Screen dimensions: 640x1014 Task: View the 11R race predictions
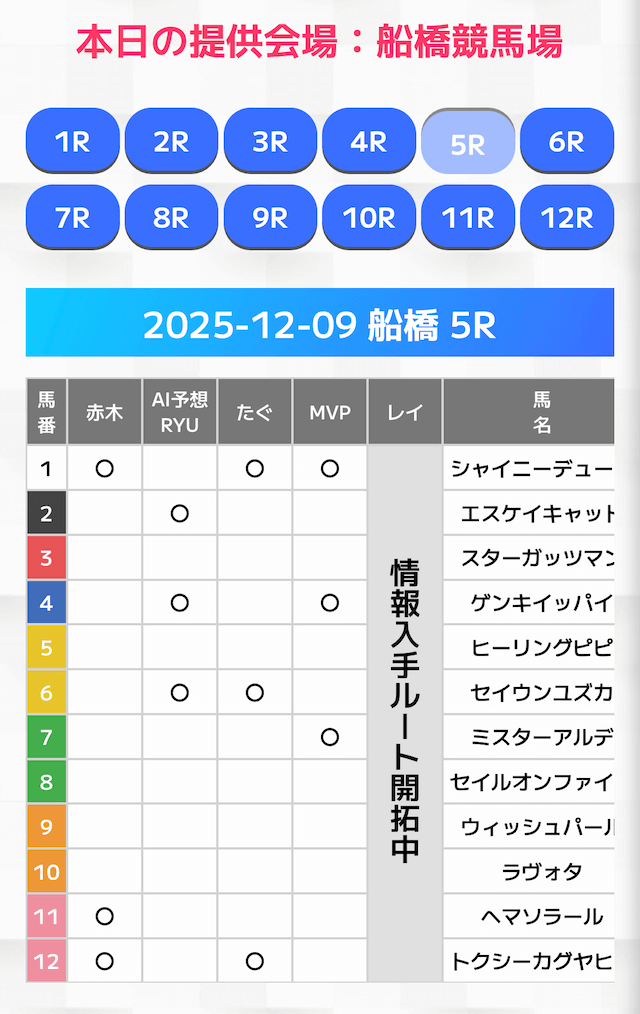click(468, 217)
